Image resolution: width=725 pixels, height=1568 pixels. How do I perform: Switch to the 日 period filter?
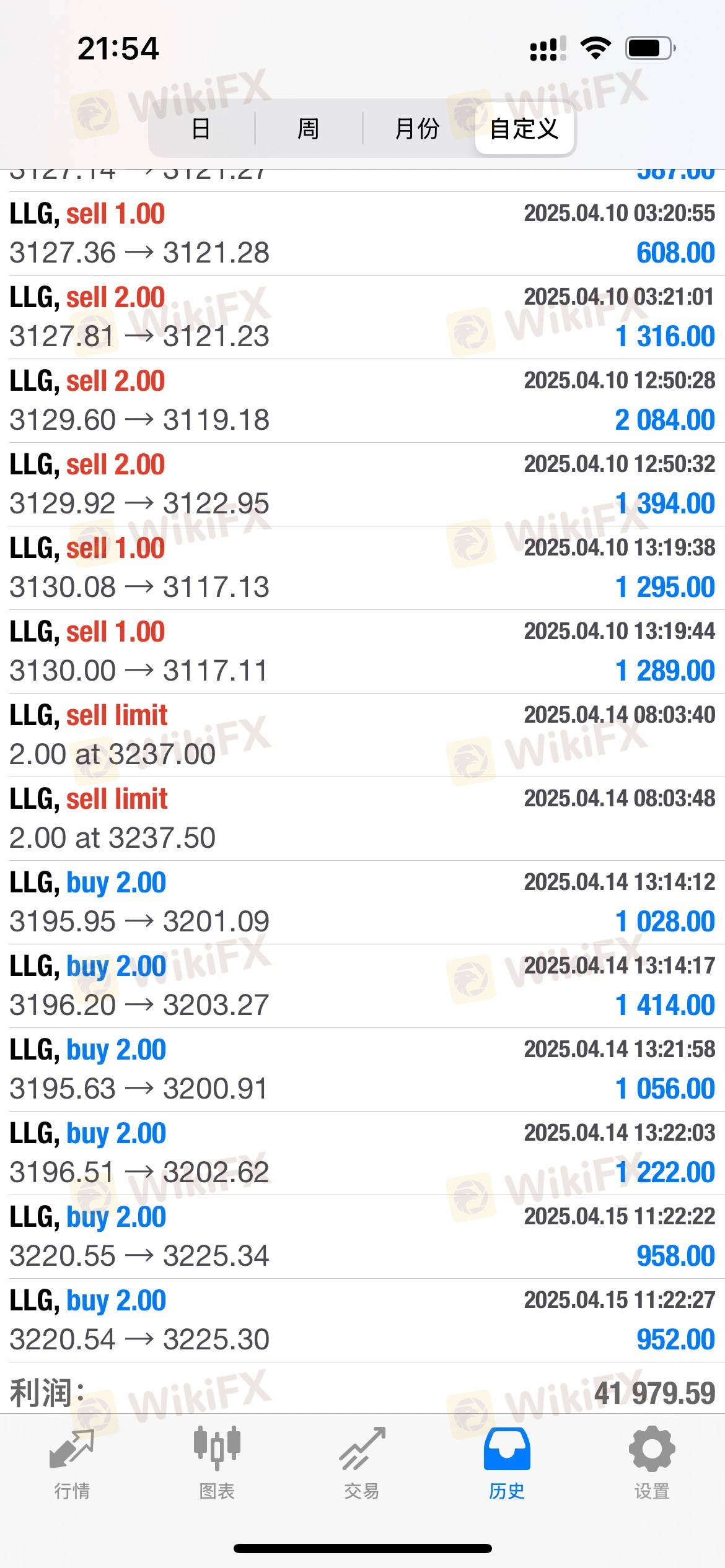[x=201, y=129]
